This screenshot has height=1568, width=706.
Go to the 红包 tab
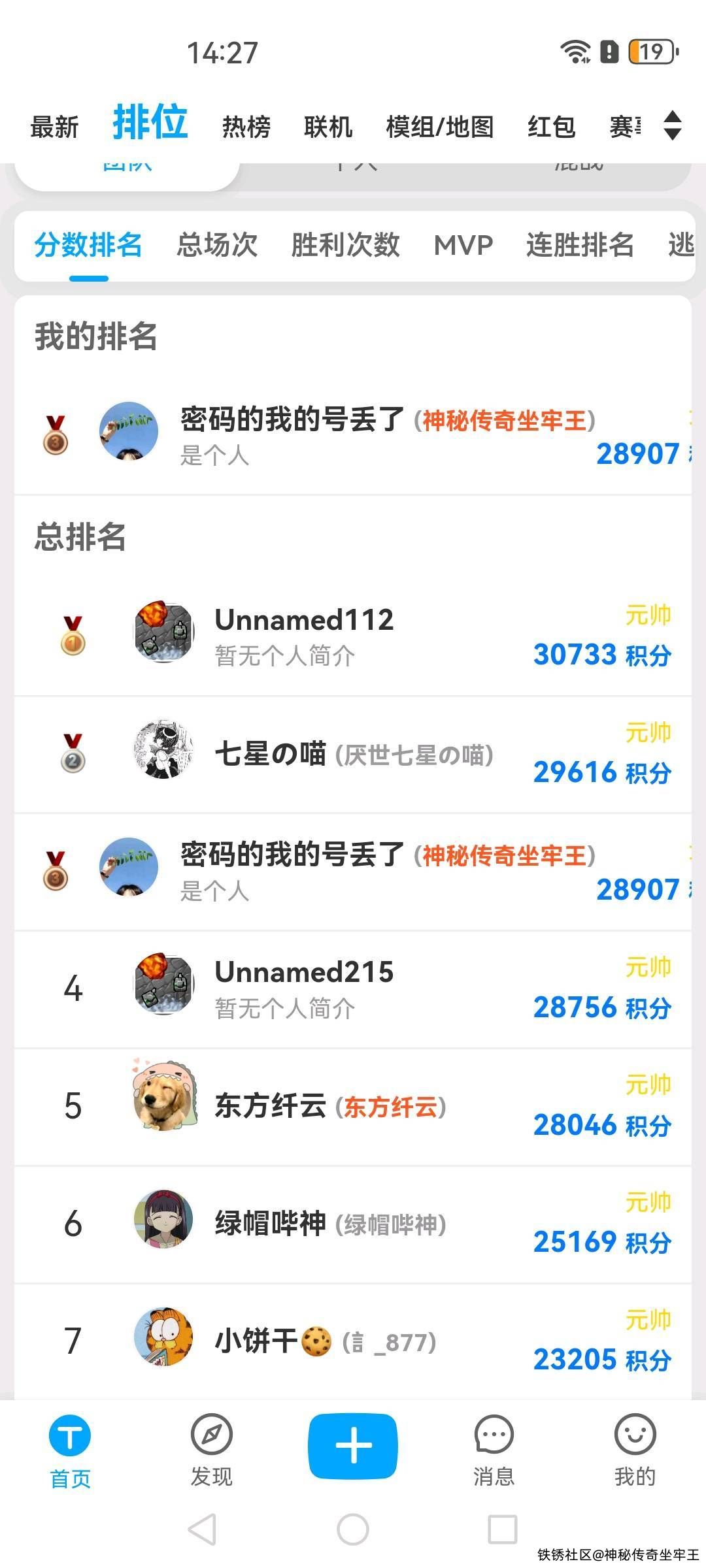click(551, 127)
